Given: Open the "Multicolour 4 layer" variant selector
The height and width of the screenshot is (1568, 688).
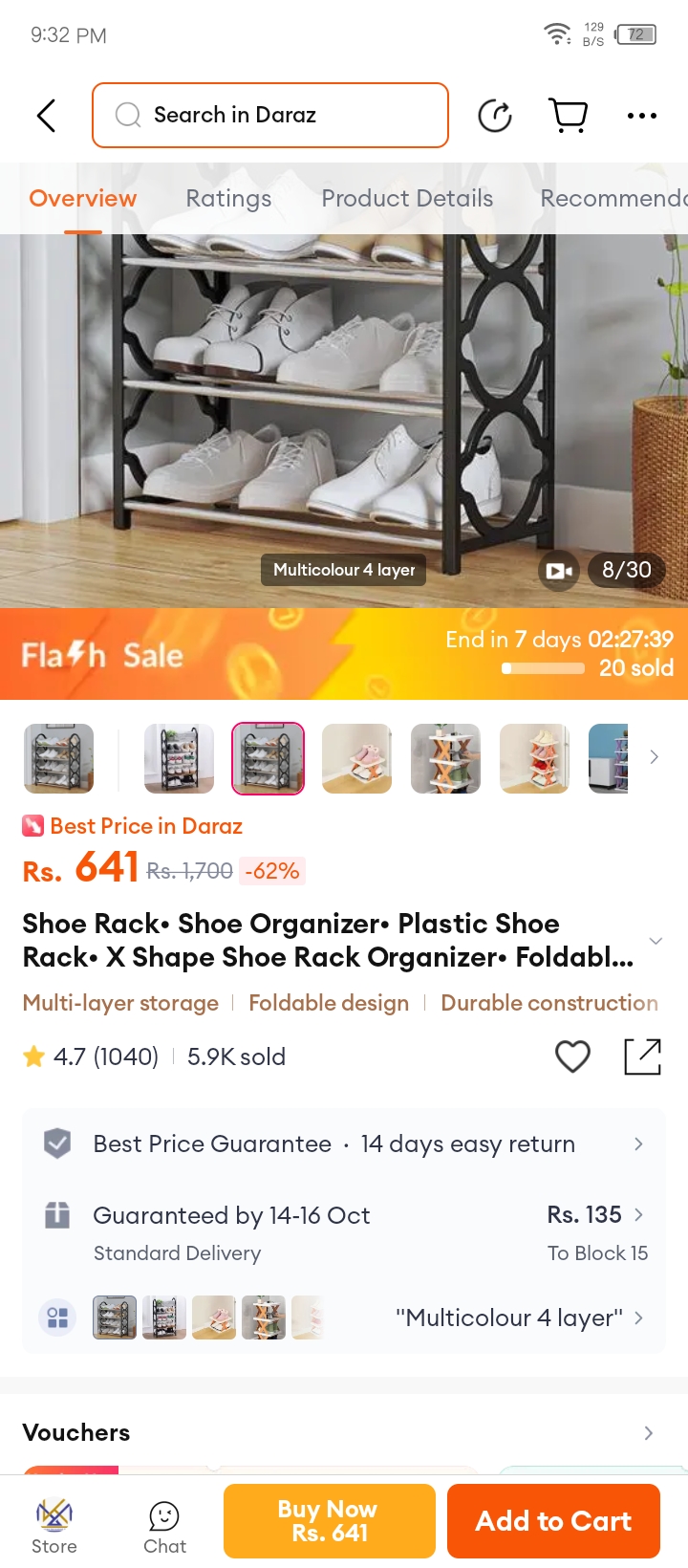Looking at the screenshot, I should [x=516, y=1318].
